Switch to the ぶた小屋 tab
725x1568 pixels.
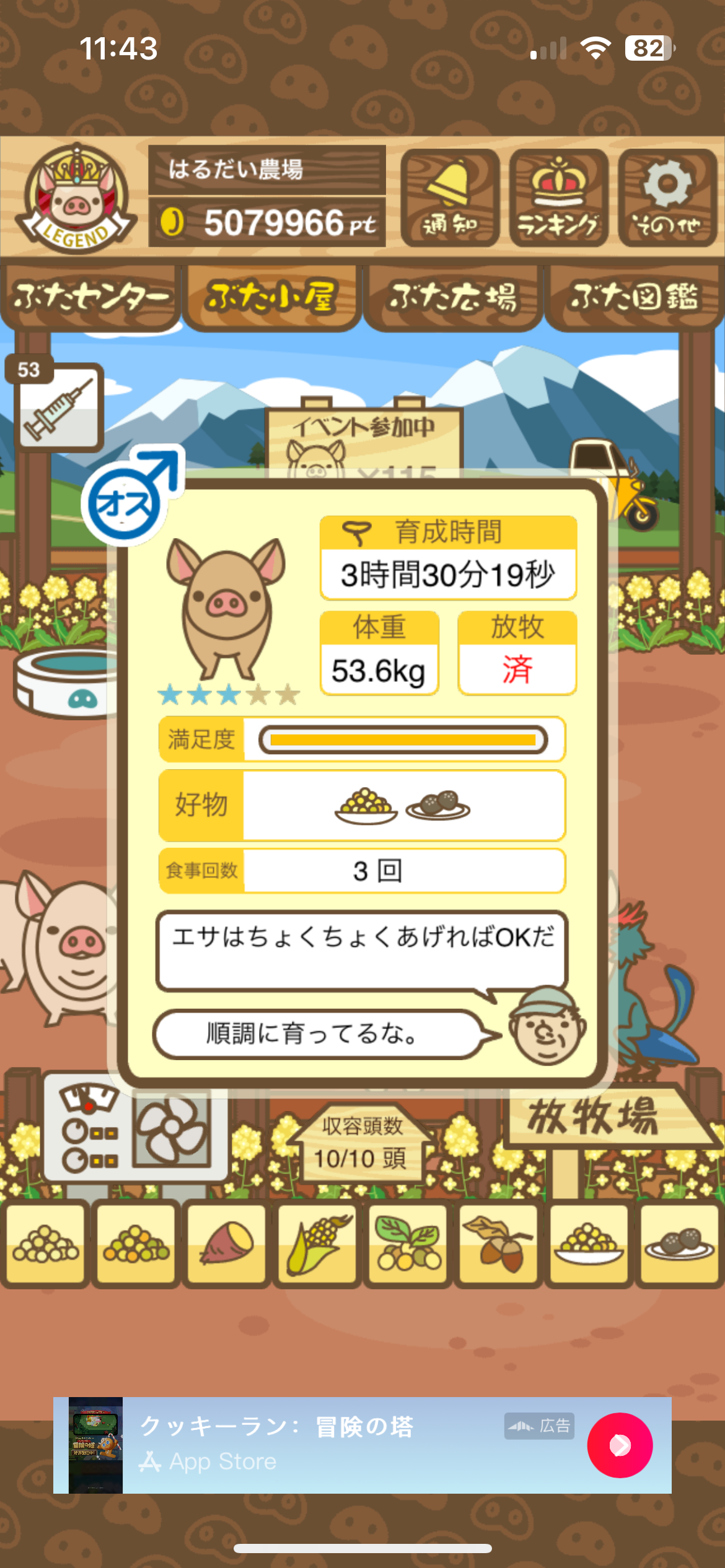271,297
